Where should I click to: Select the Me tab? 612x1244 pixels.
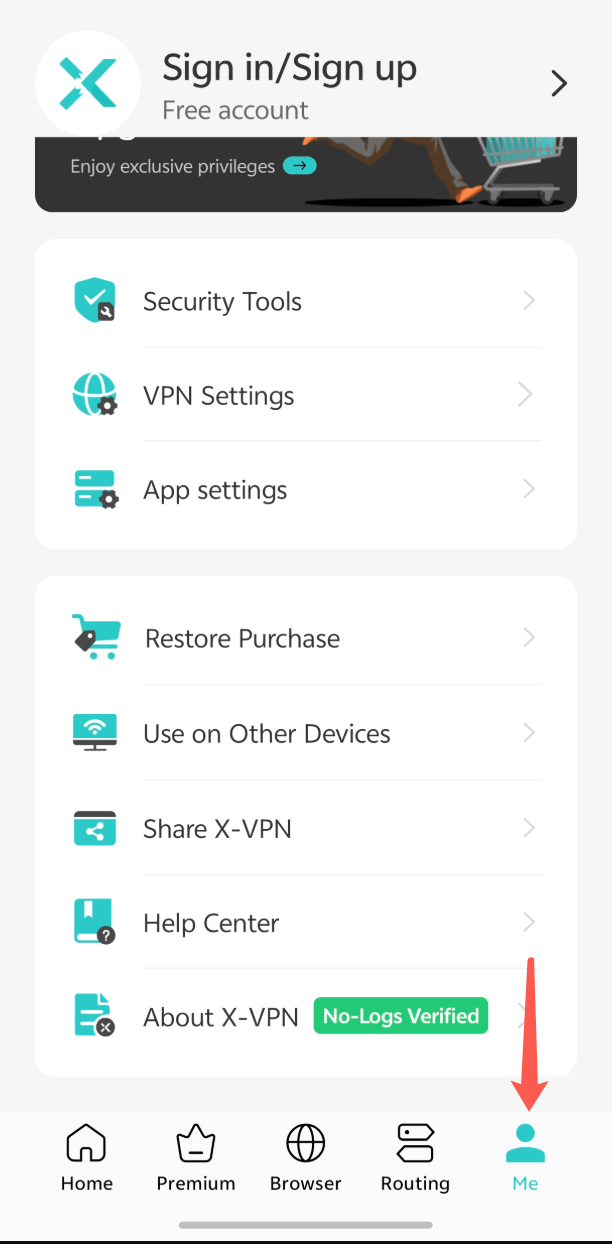[x=525, y=1157]
